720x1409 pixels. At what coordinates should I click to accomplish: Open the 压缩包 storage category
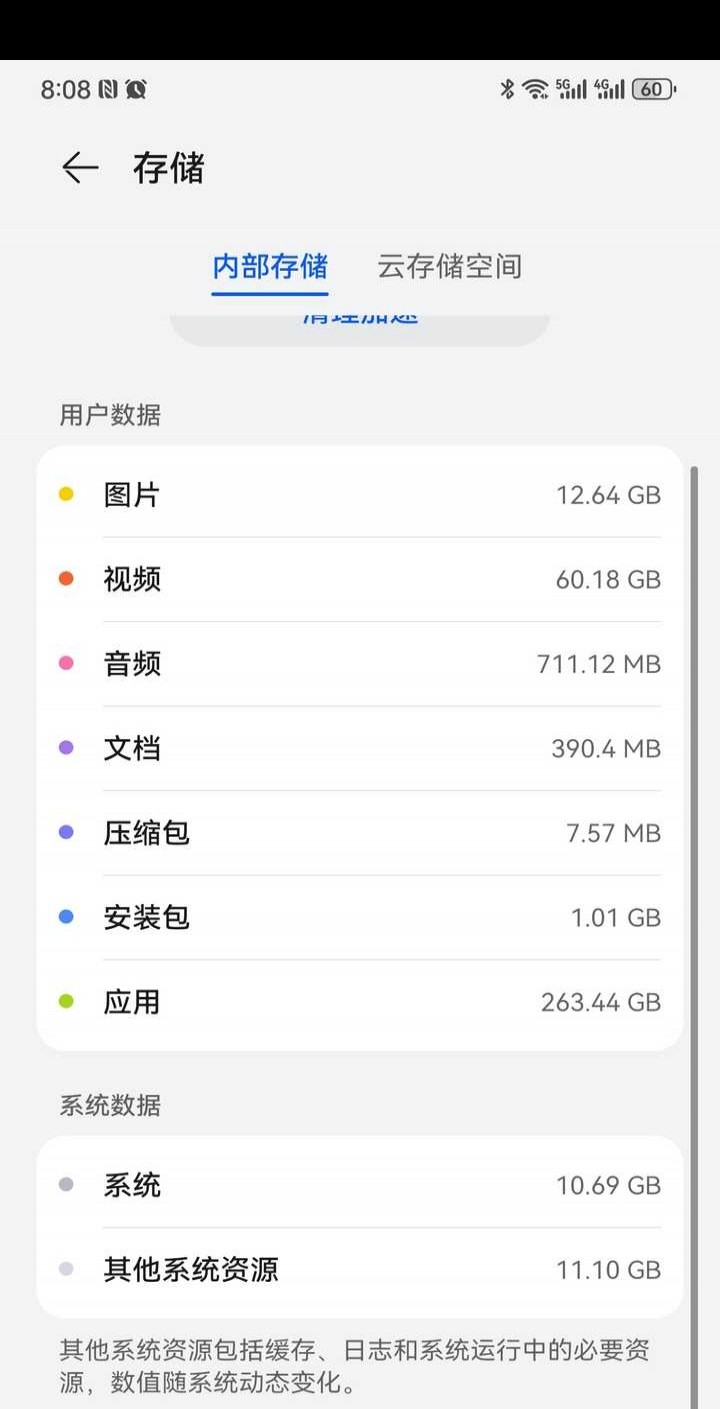pos(360,832)
